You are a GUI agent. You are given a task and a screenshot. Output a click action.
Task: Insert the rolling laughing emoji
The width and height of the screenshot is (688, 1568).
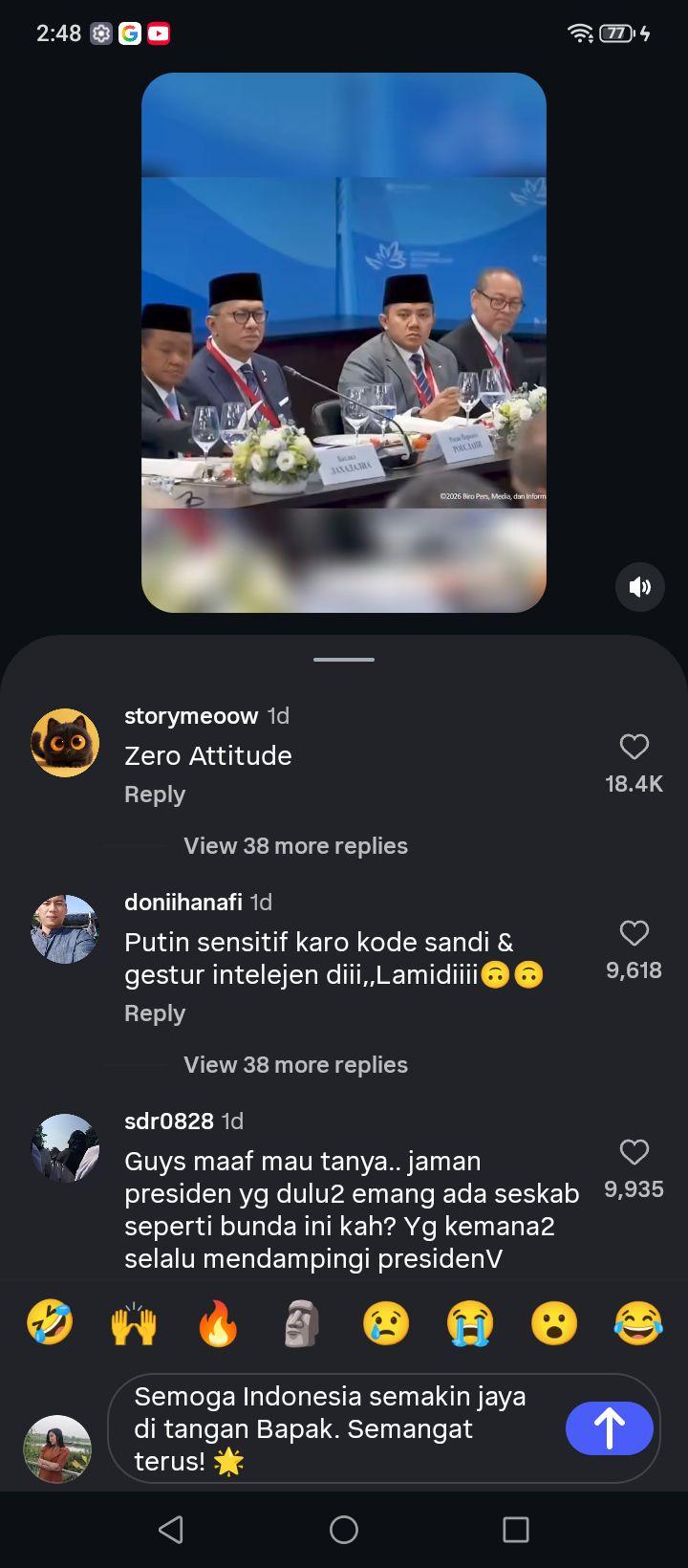click(x=50, y=1324)
